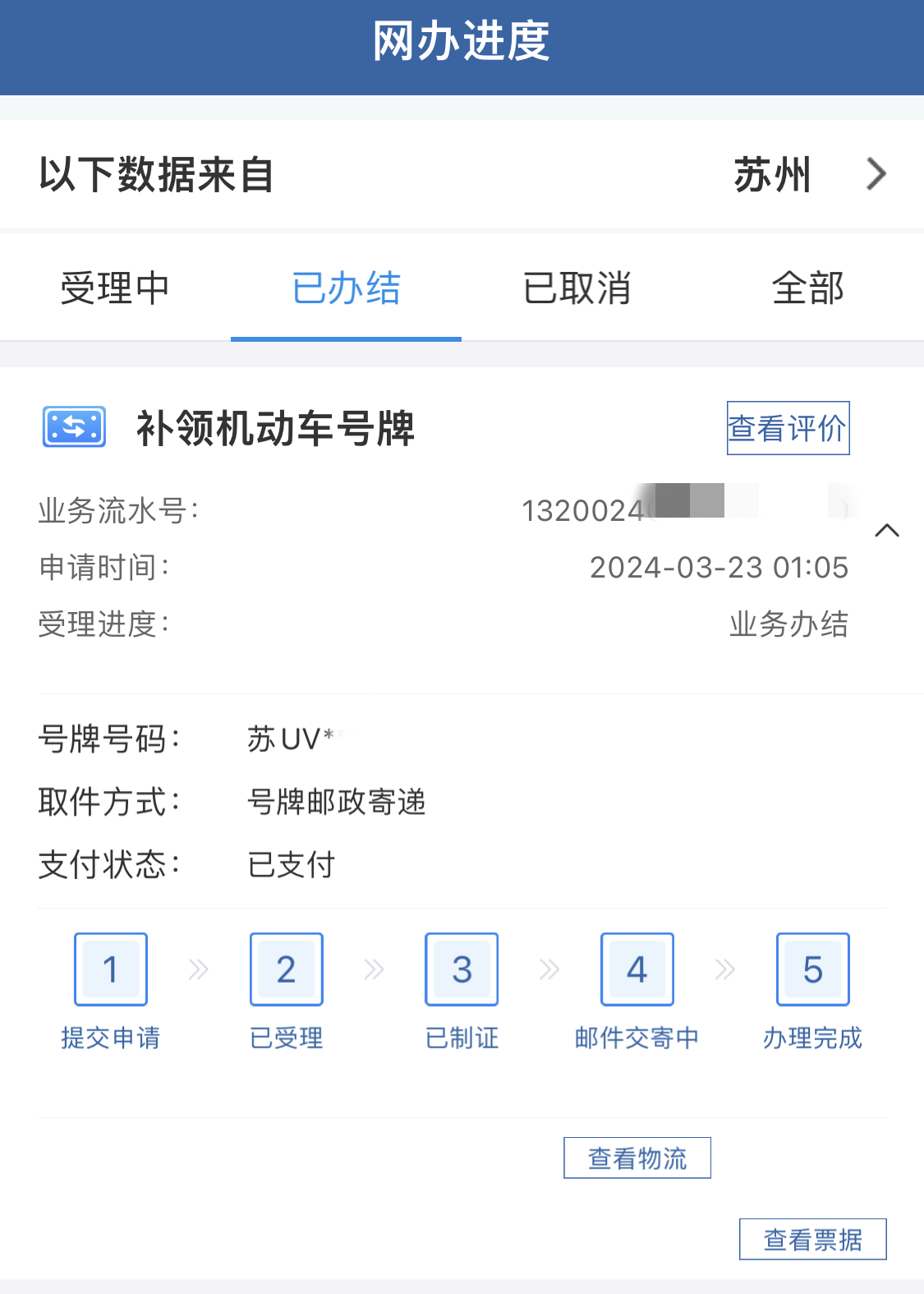Collapse the order details with the chevron
Screen dimensions: 924x1294
[x=888, y=531]
